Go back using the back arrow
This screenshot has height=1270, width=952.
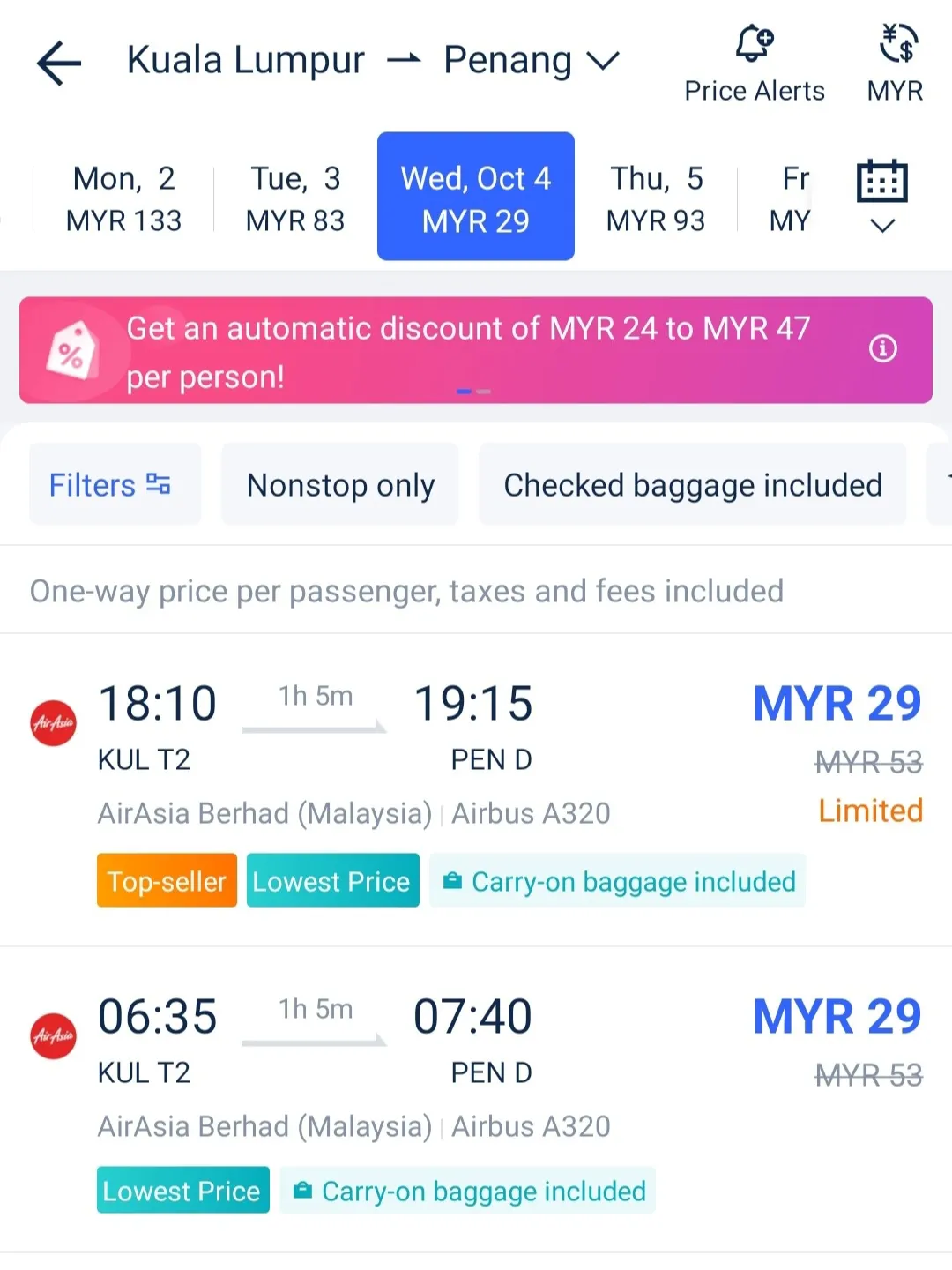(x=57, y=62)
